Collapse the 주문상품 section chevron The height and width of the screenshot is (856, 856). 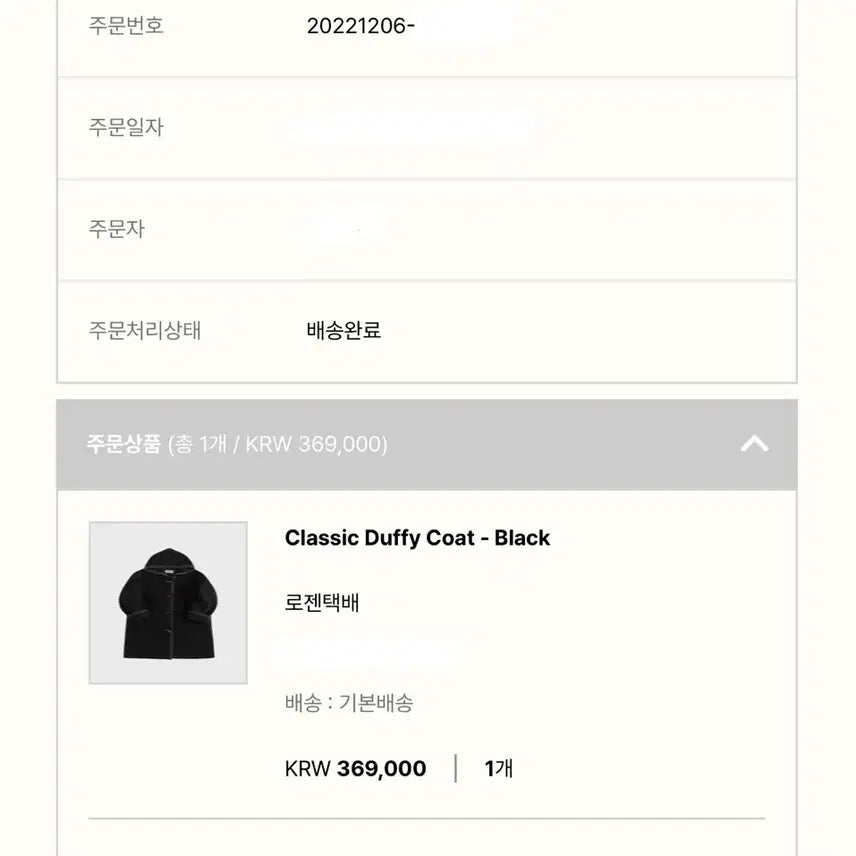pos(754,444)
